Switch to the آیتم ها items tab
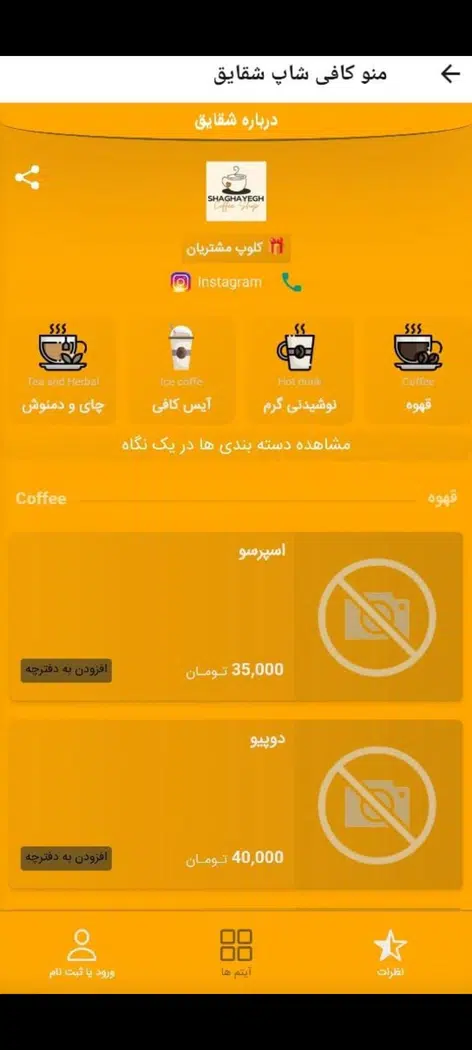This screenshot has height=1050, width=472. (x=236, y=954)
